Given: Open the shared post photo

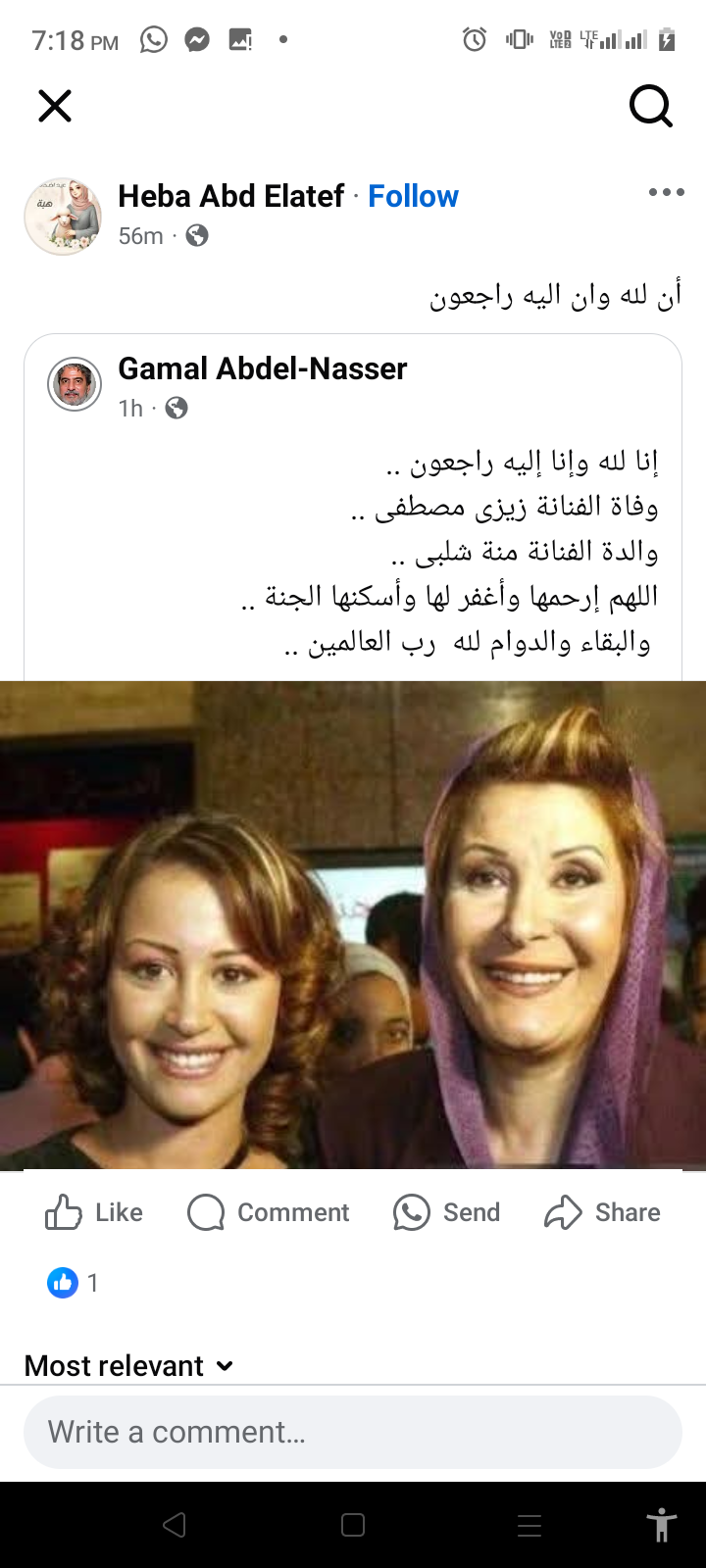Looking at the screenshot, I should coord(353,925).
